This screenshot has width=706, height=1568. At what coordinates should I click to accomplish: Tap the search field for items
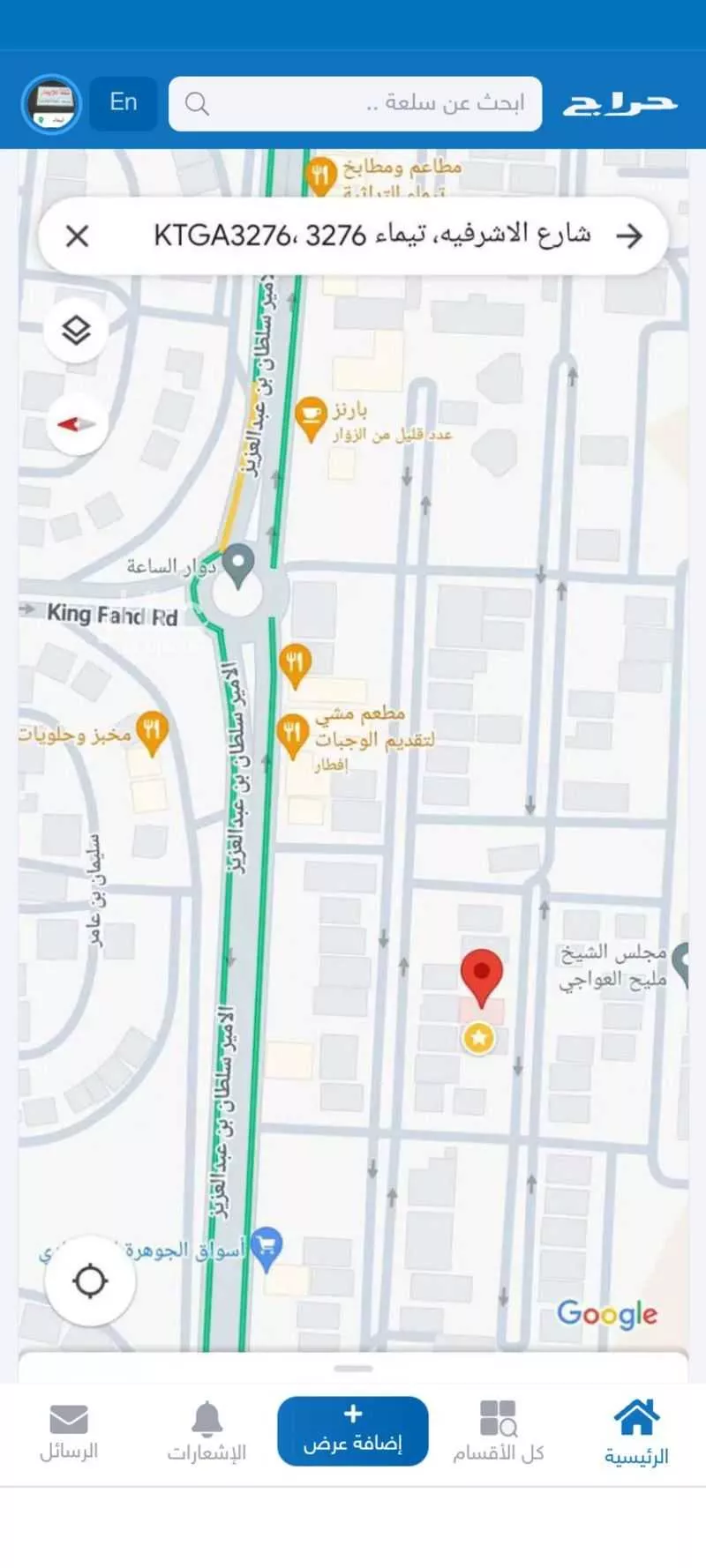(x=355, y=104)
